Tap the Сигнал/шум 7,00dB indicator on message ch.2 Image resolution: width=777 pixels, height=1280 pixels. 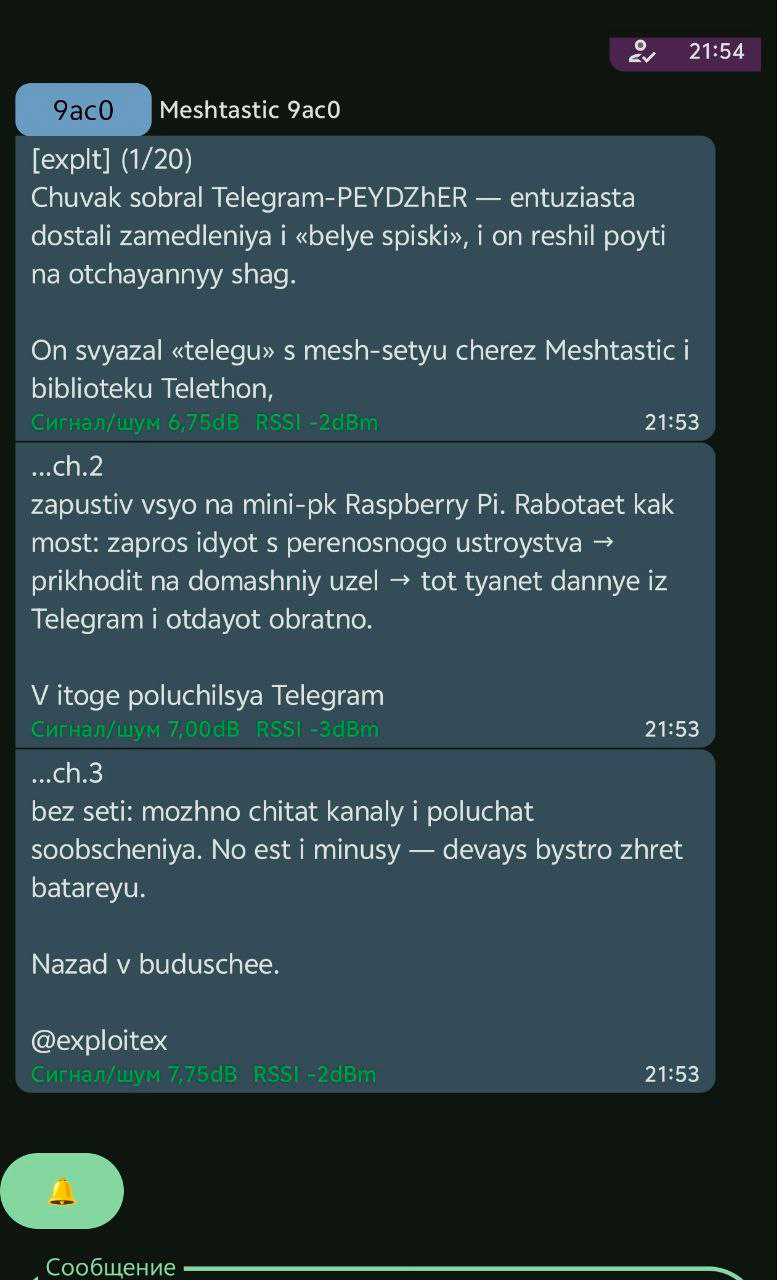coord(134,729)
